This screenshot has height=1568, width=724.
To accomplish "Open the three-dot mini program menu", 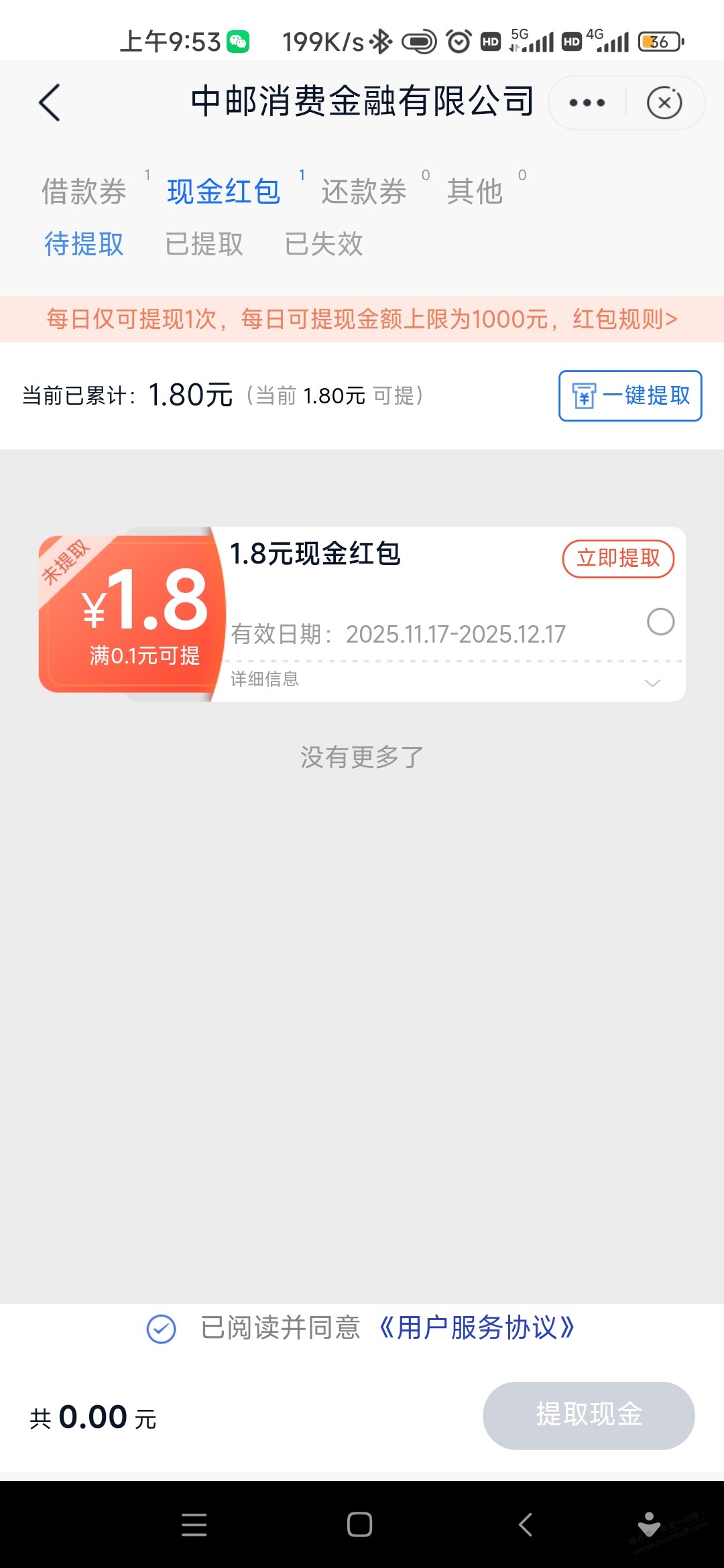I will 587,103.
